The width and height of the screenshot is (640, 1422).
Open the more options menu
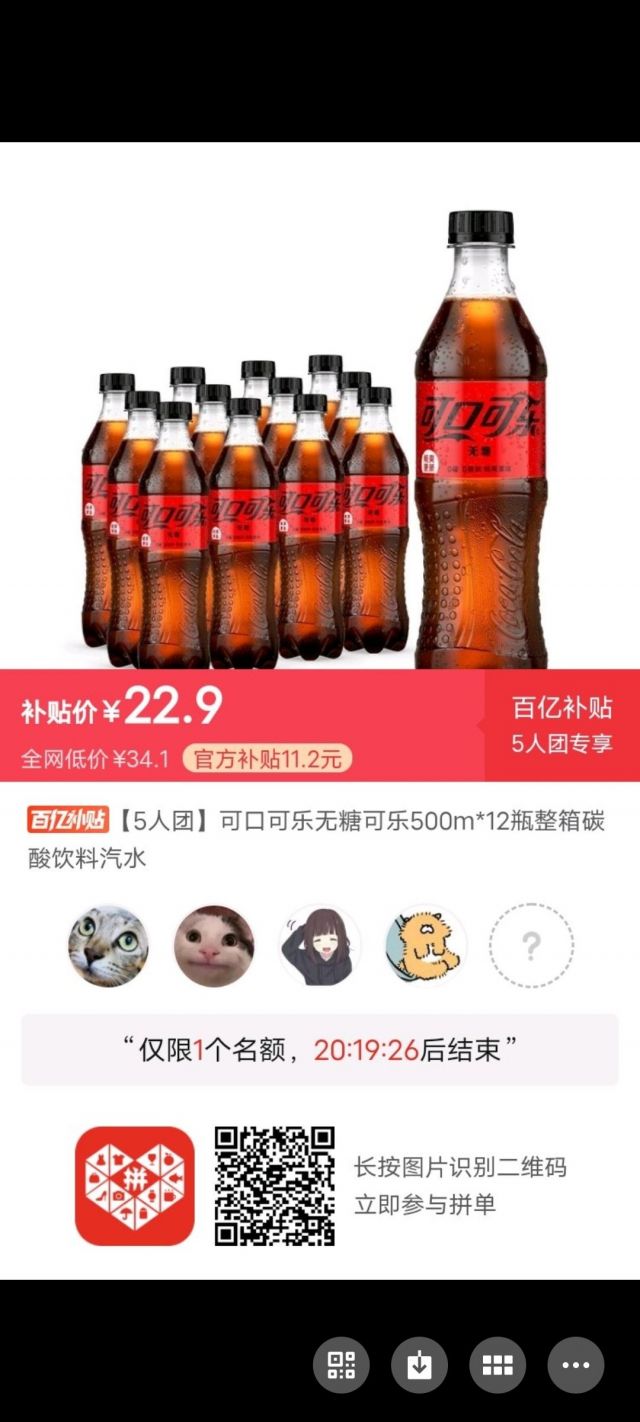click(575, 1365)
